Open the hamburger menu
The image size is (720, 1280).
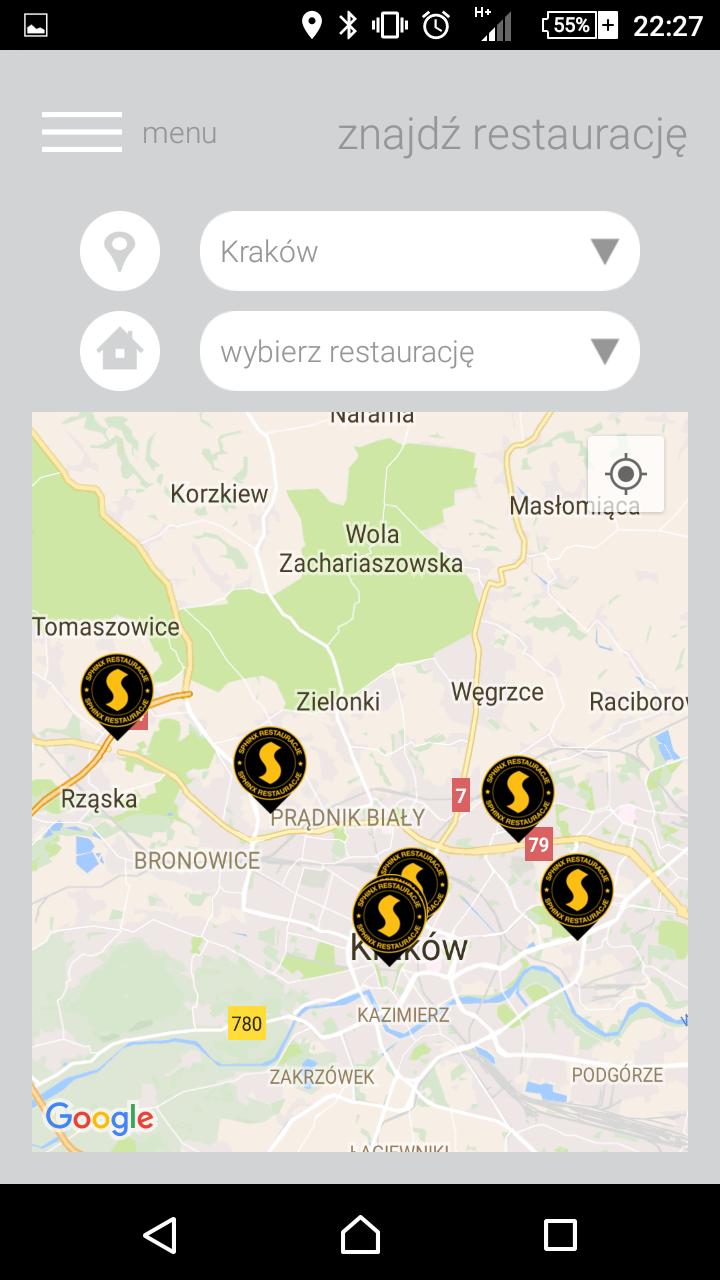[x=82, y=132]
